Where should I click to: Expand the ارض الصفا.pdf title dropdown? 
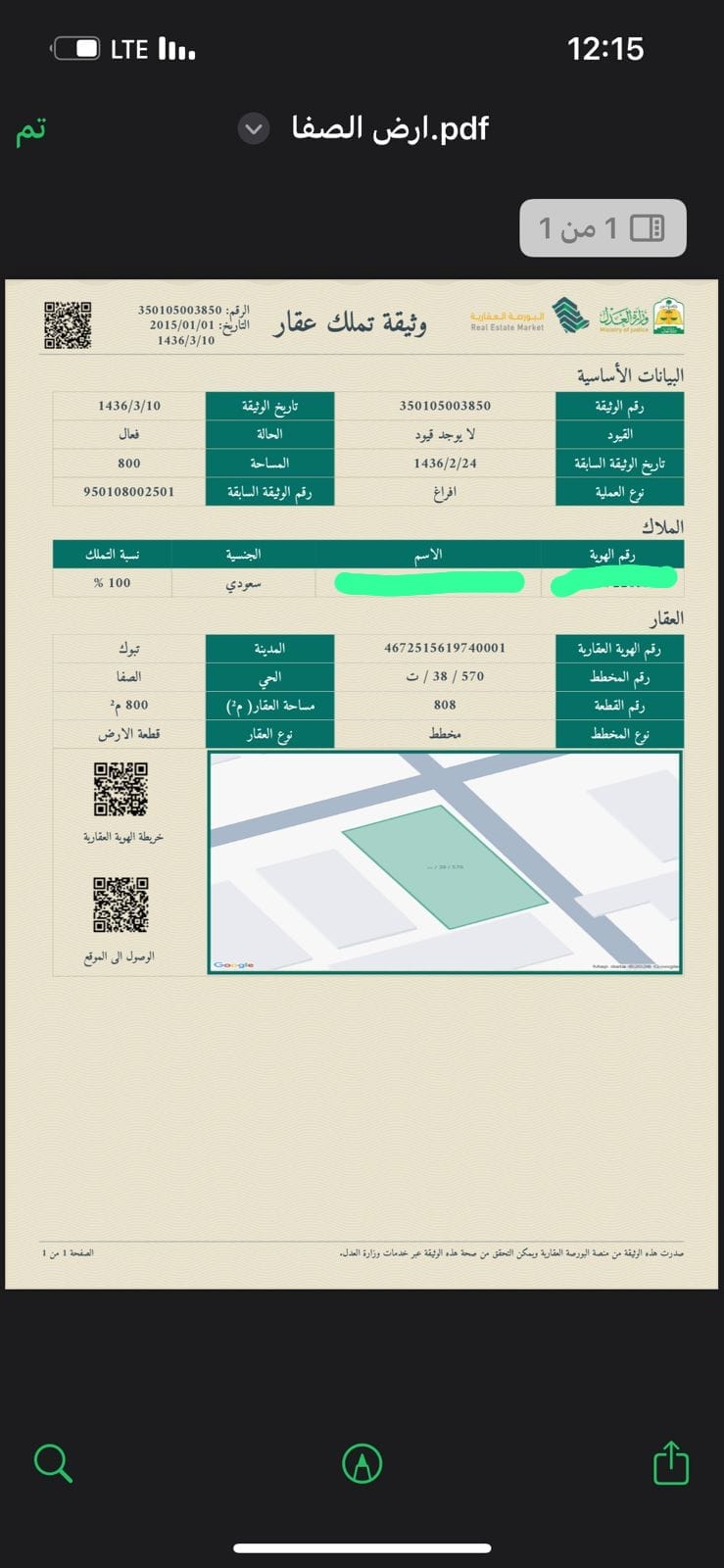click(254, 129)
